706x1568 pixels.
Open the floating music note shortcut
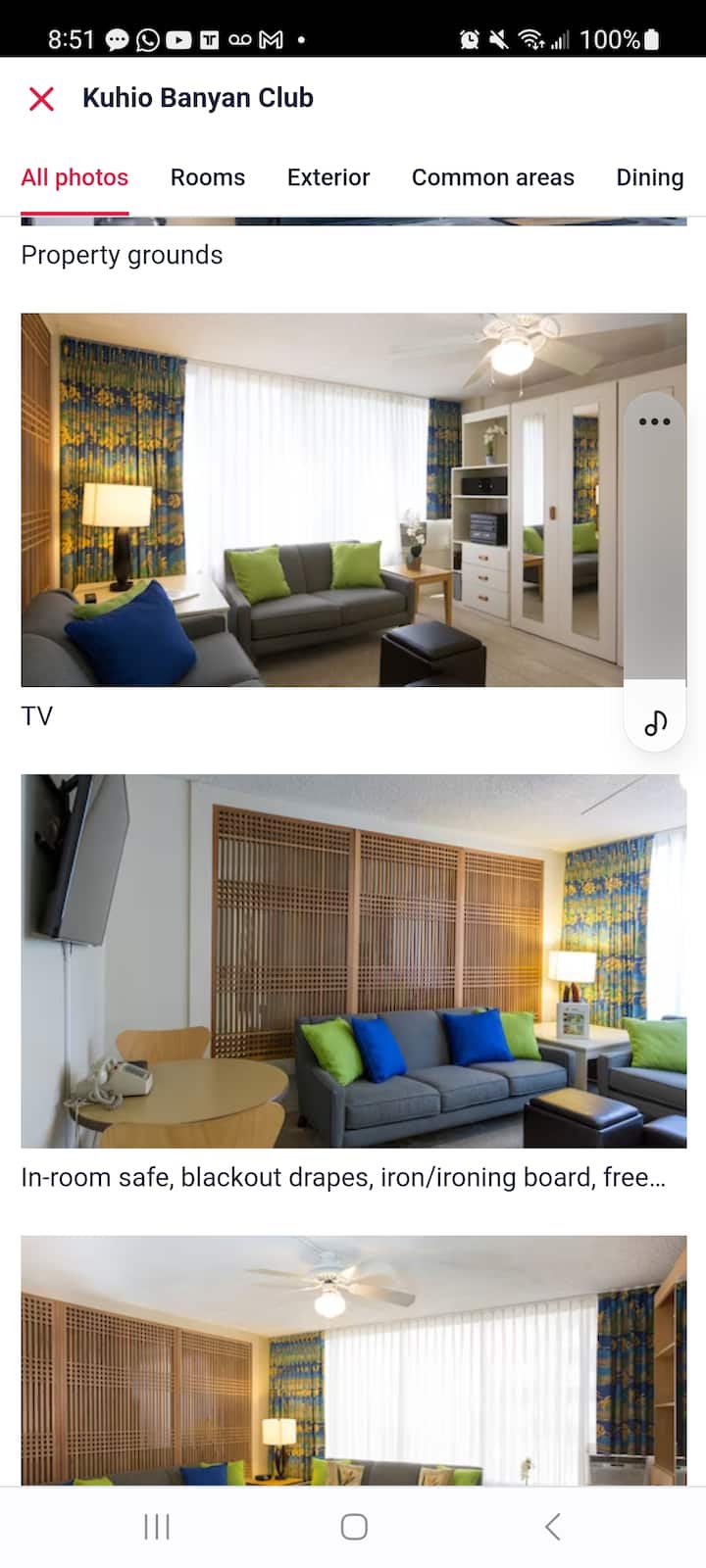655,723
